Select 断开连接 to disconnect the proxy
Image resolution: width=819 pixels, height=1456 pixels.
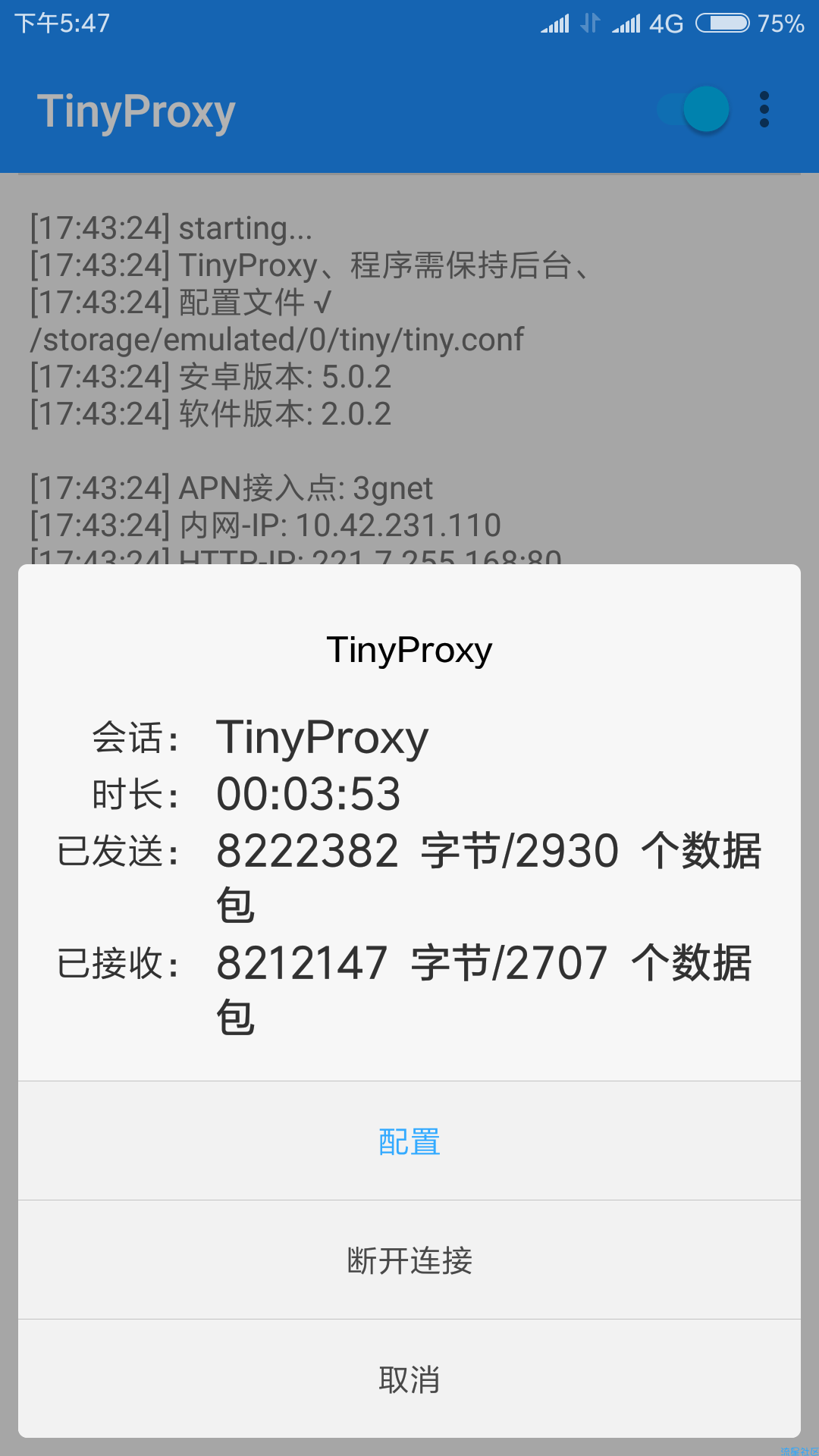point(409,1260)
